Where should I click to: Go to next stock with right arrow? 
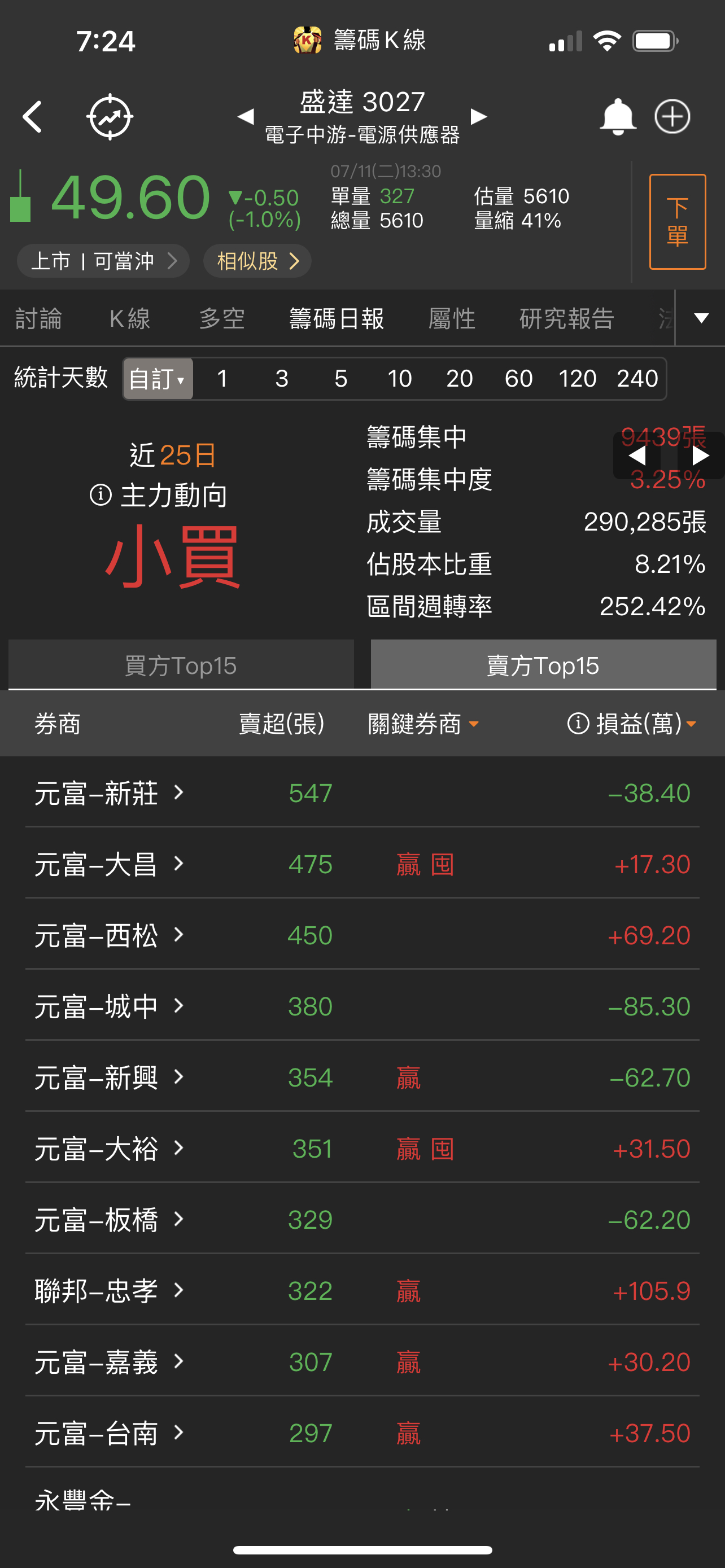[x=480, y=116]
